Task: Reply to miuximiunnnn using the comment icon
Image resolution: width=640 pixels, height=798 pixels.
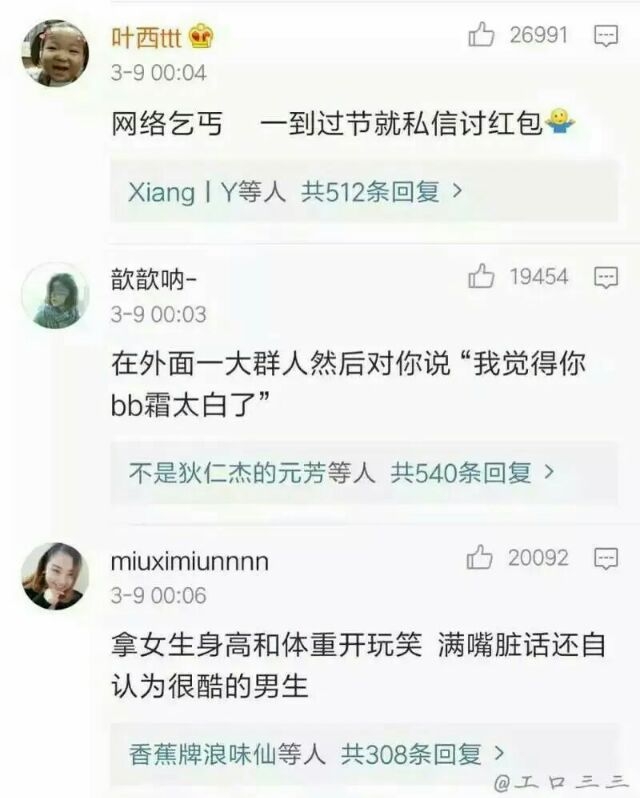Action: [606, 558]
